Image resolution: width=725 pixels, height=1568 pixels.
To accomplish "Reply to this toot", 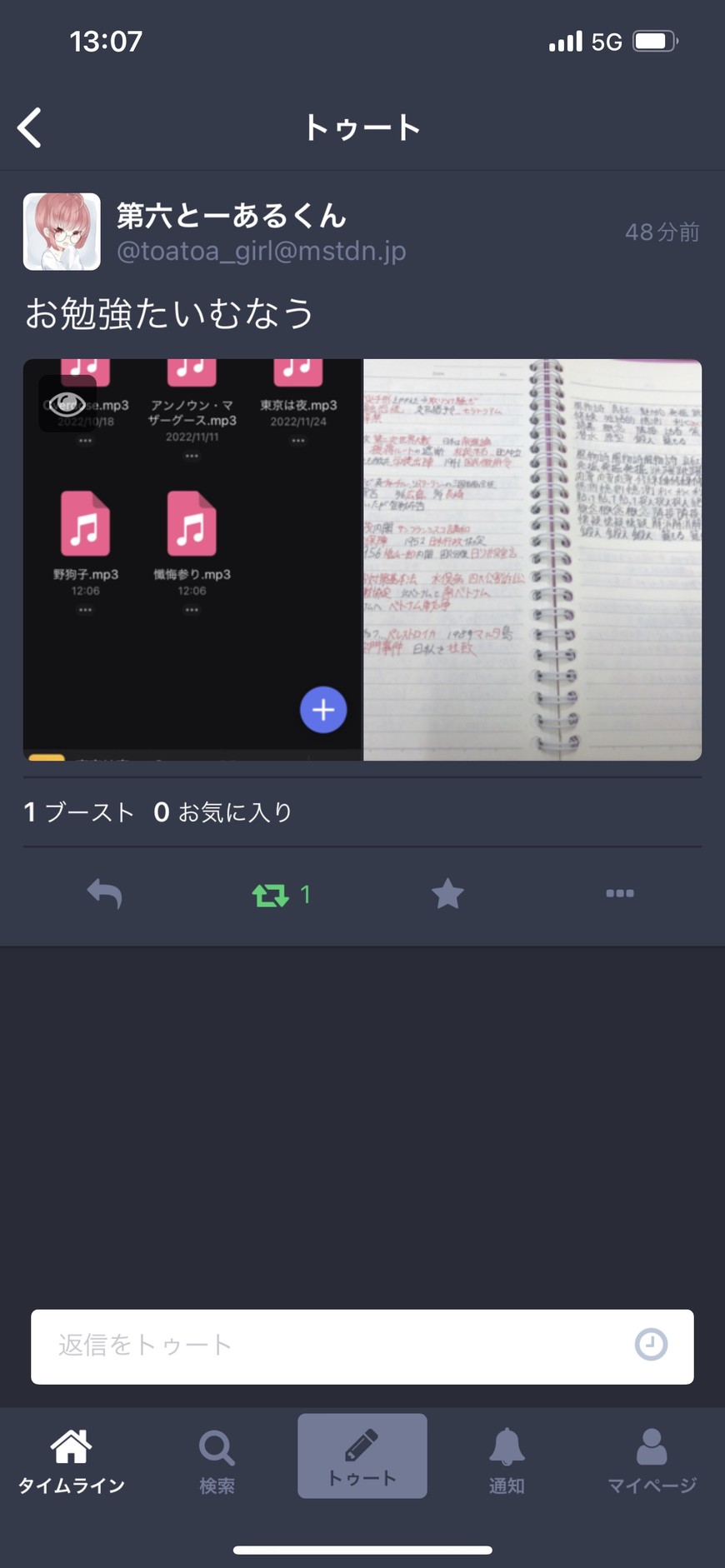I will point(105,894).
